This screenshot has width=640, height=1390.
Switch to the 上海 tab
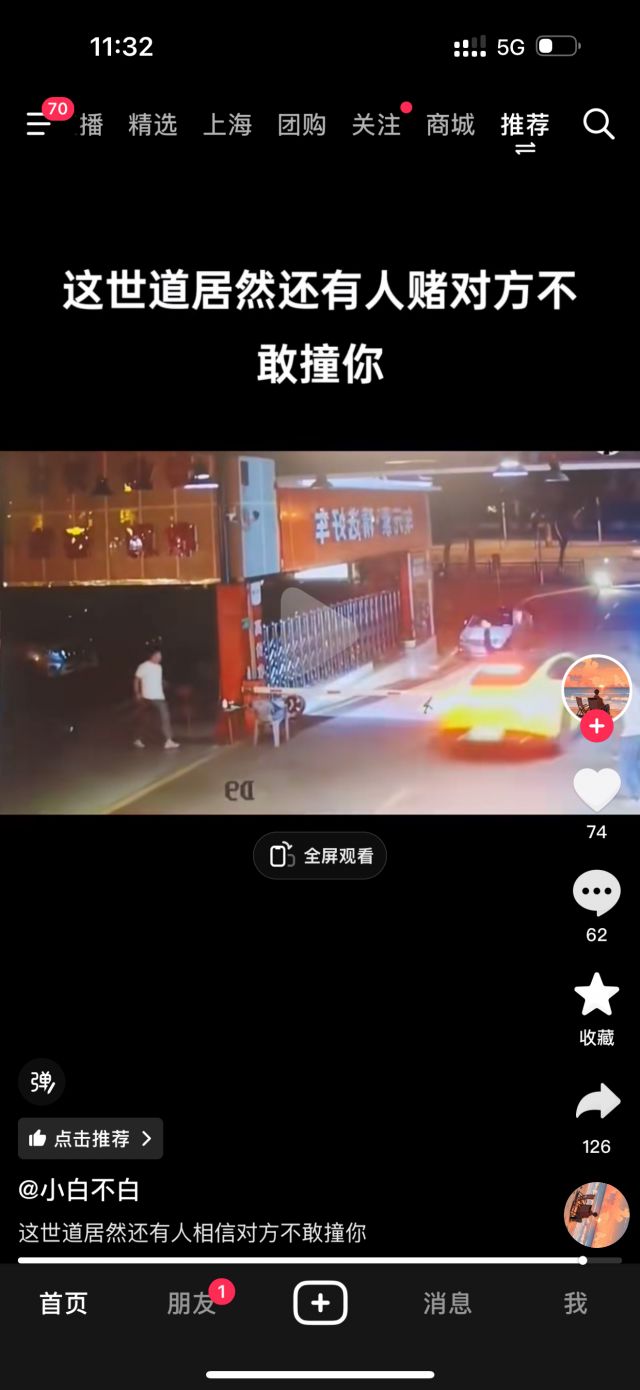pos(227,125)
